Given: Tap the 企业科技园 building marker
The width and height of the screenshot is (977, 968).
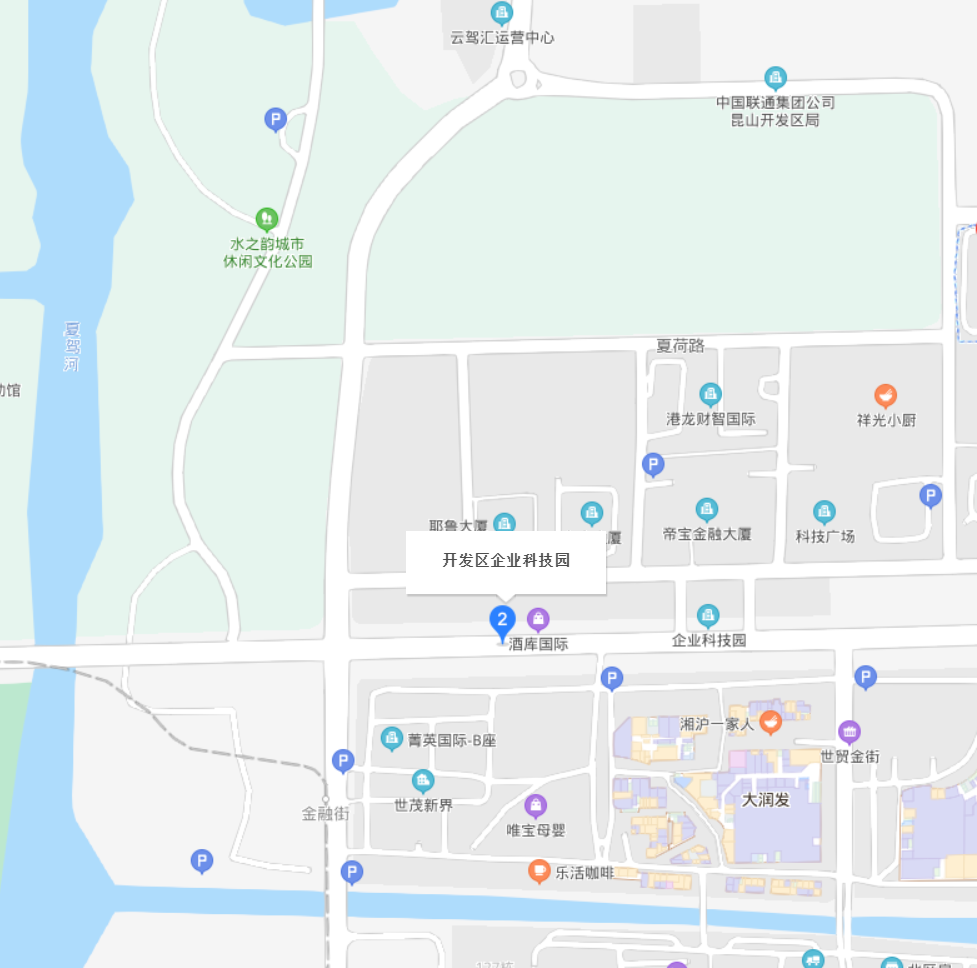Looking at the screenshot, I should 708,615.
